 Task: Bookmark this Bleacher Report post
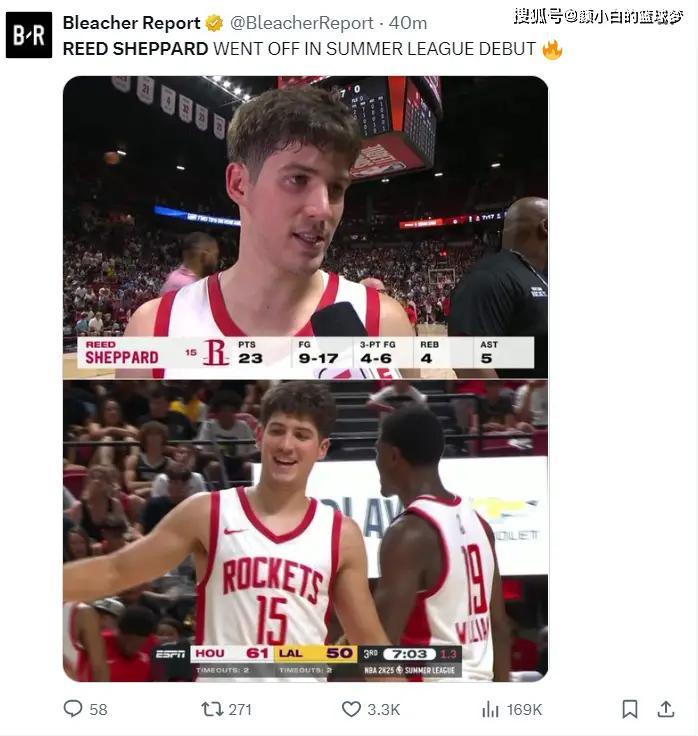pyautogui.click(x=629, y=709)
